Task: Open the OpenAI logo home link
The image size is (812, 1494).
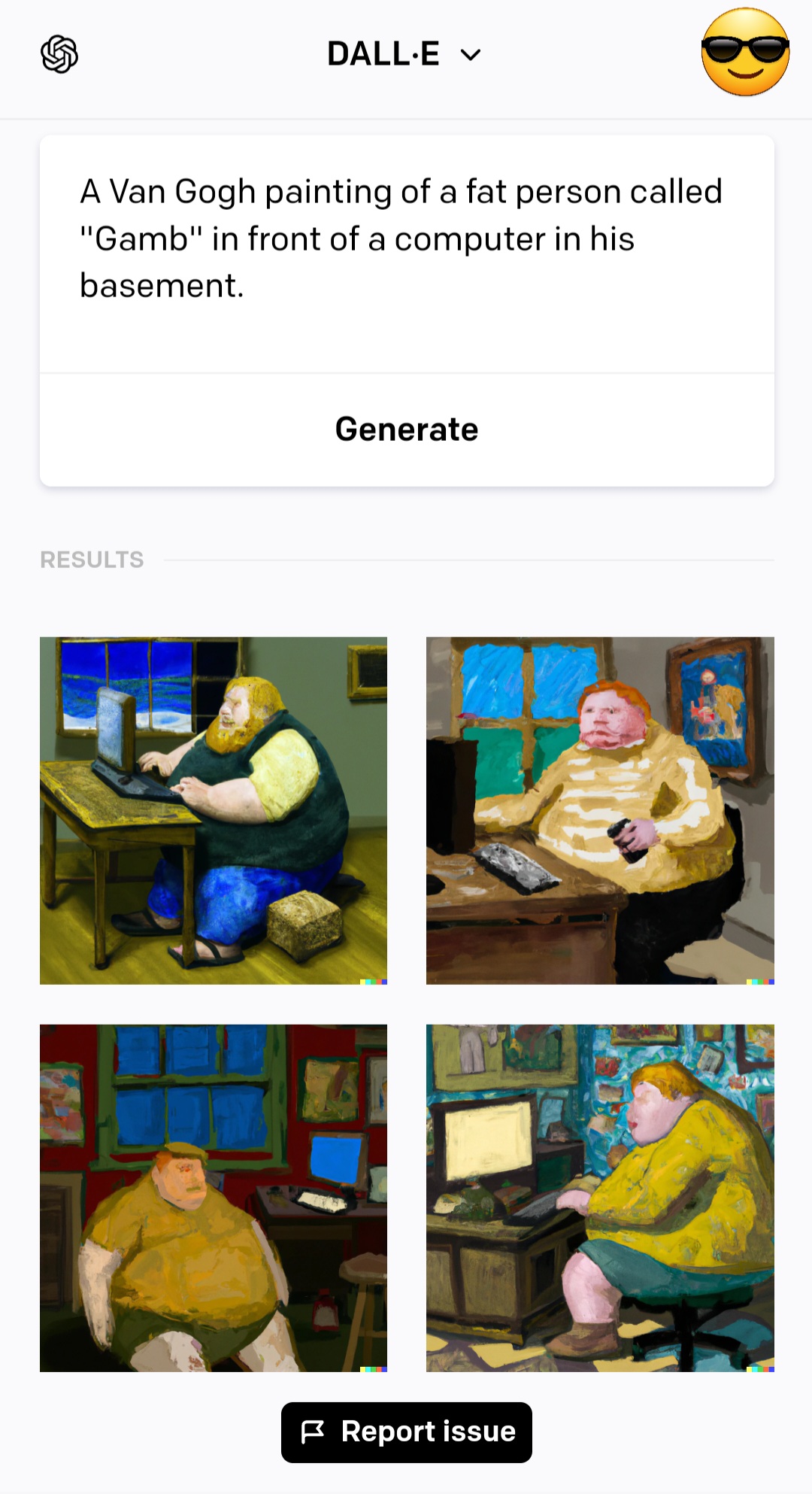Action: pyautogui.click(x=59, y=54)
